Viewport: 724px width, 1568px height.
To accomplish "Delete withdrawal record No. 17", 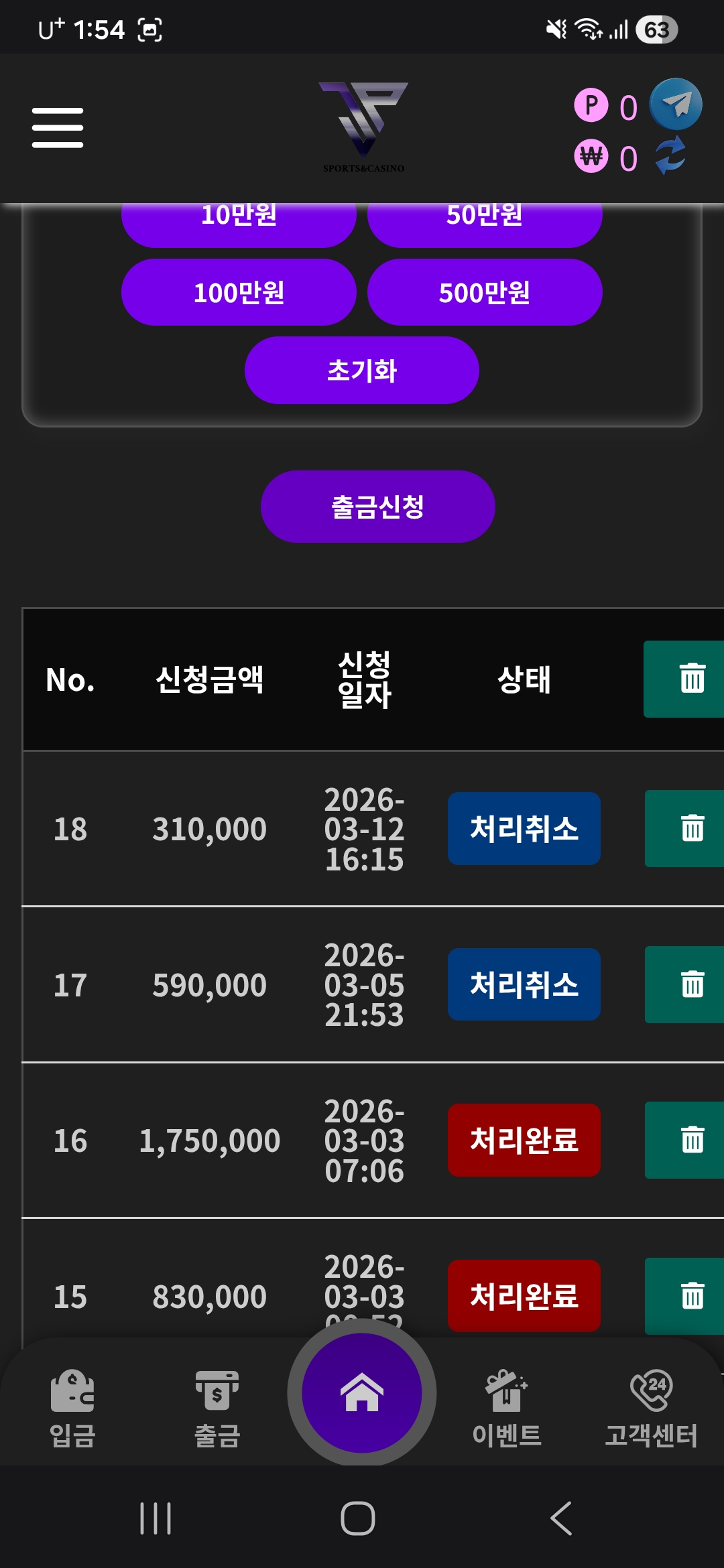I will tap(690, 984).
